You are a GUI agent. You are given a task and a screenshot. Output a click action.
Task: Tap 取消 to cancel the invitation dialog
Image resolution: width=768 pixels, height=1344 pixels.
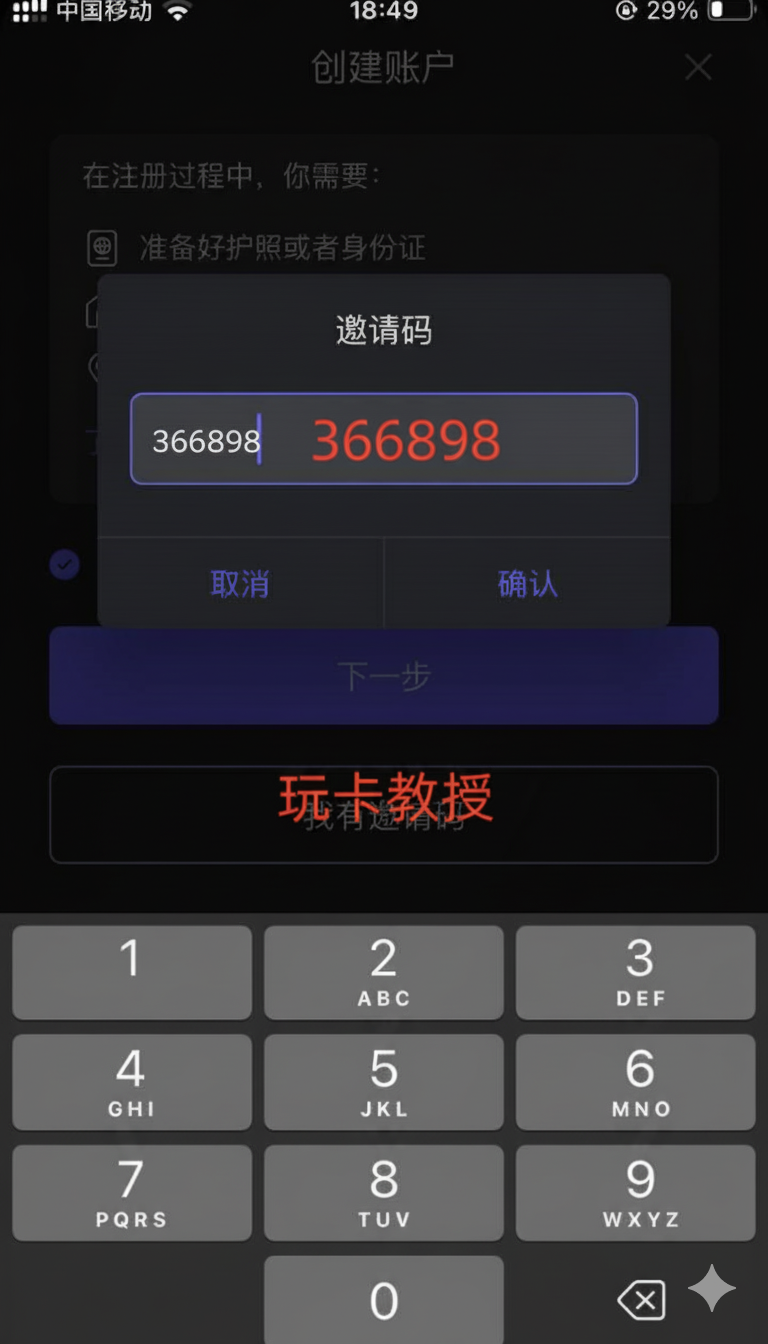click(x=240, y=584)
